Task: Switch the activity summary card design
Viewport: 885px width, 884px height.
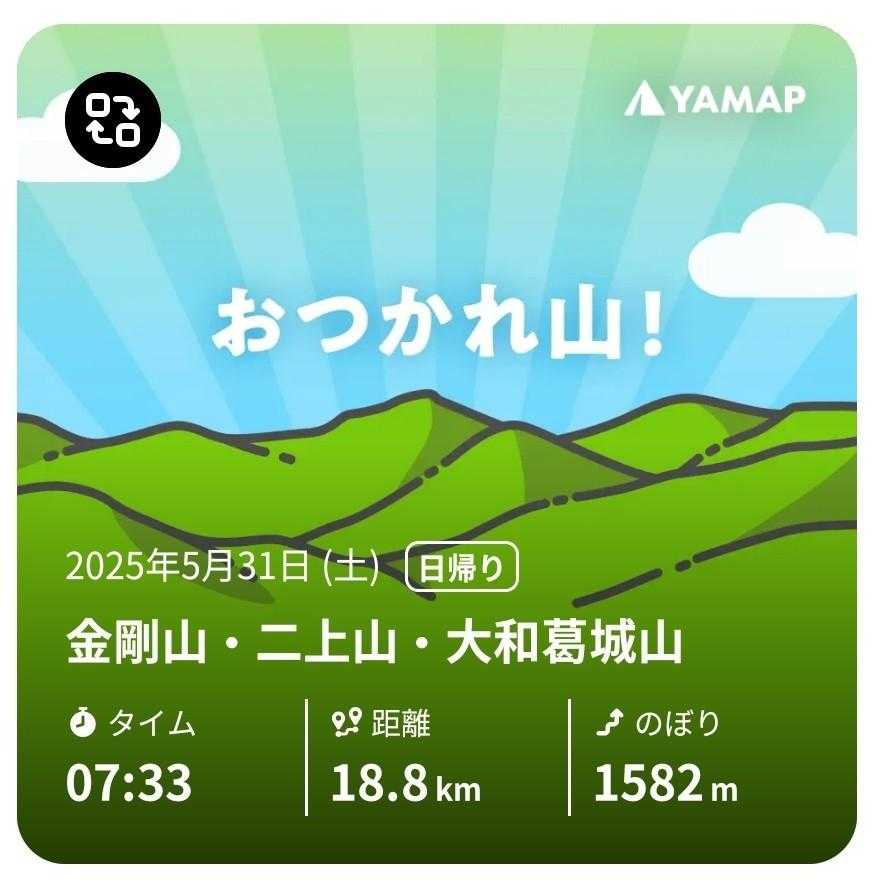Action: 113,119
